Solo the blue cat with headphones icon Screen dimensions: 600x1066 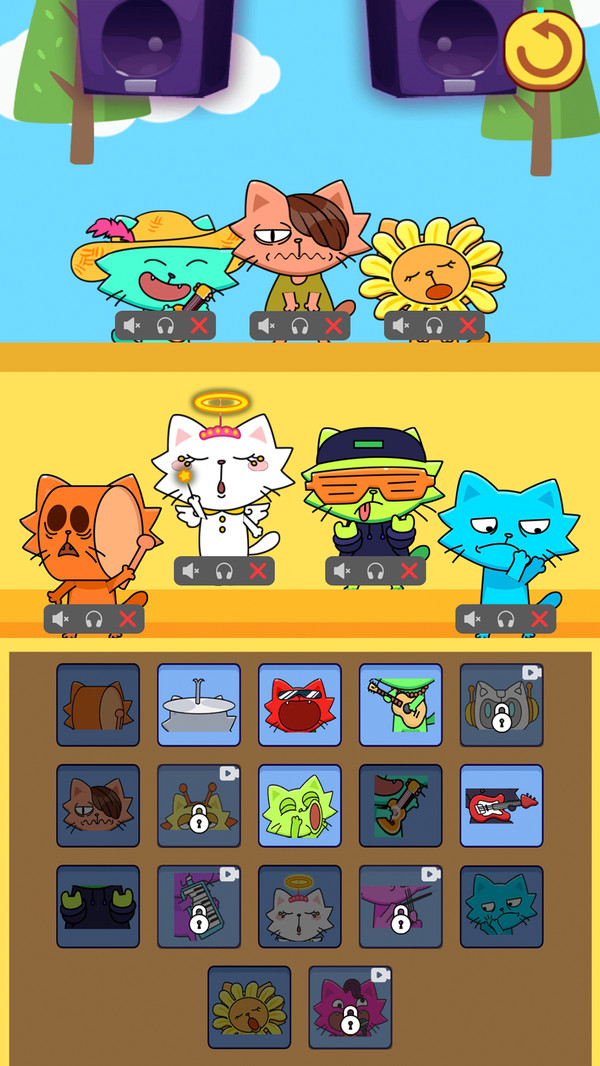click(x=505, y=619)
